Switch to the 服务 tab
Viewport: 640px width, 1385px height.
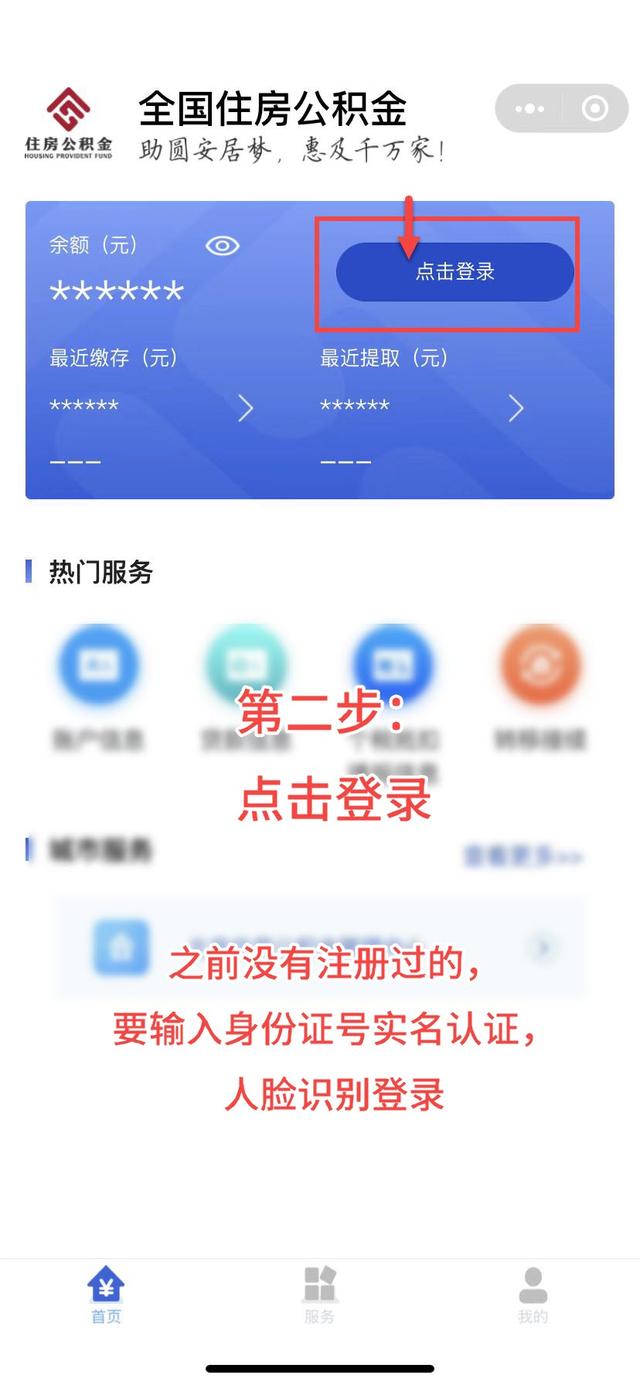(319, 1295)
